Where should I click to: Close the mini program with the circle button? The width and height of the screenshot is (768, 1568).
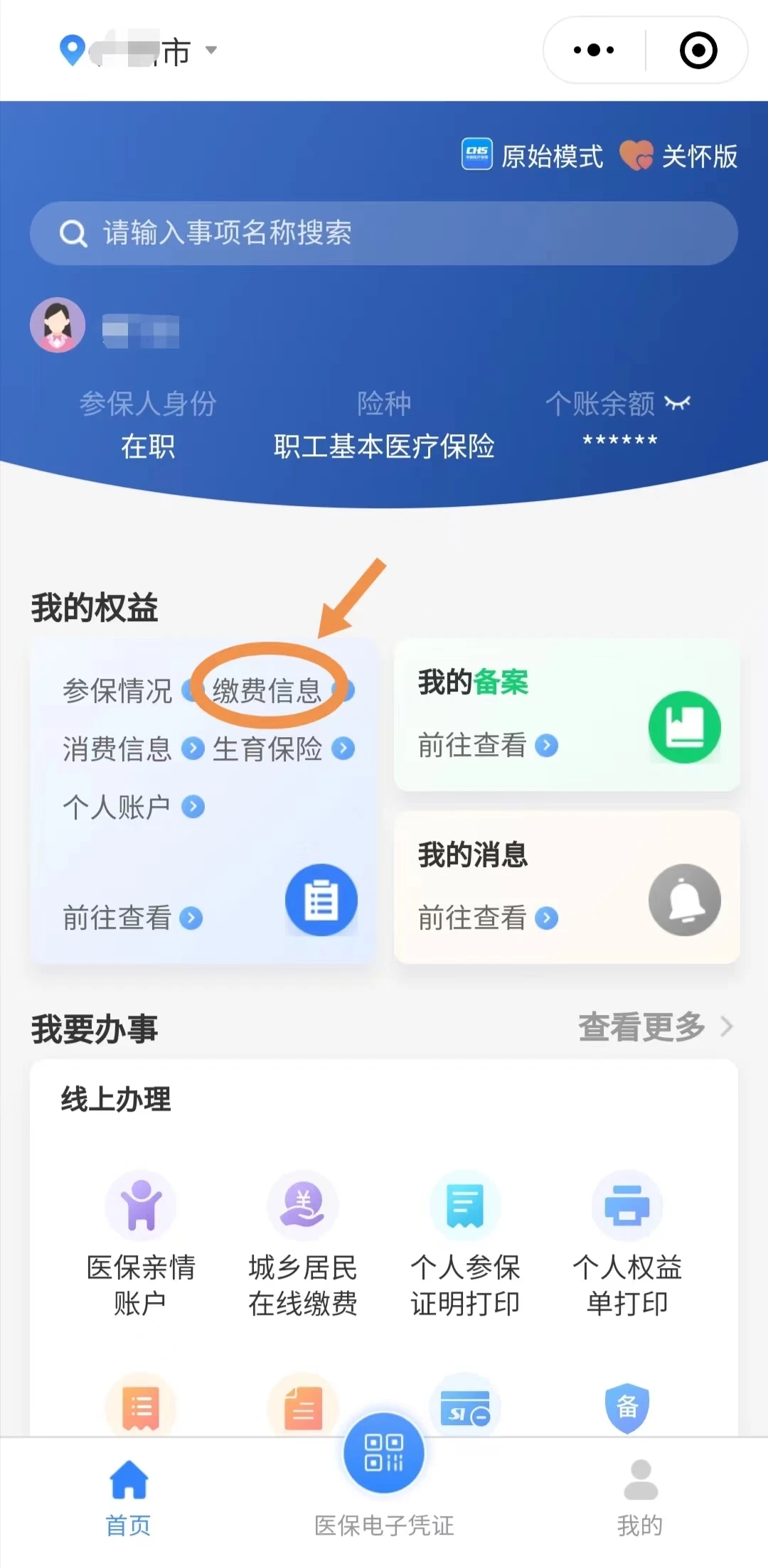698,50
